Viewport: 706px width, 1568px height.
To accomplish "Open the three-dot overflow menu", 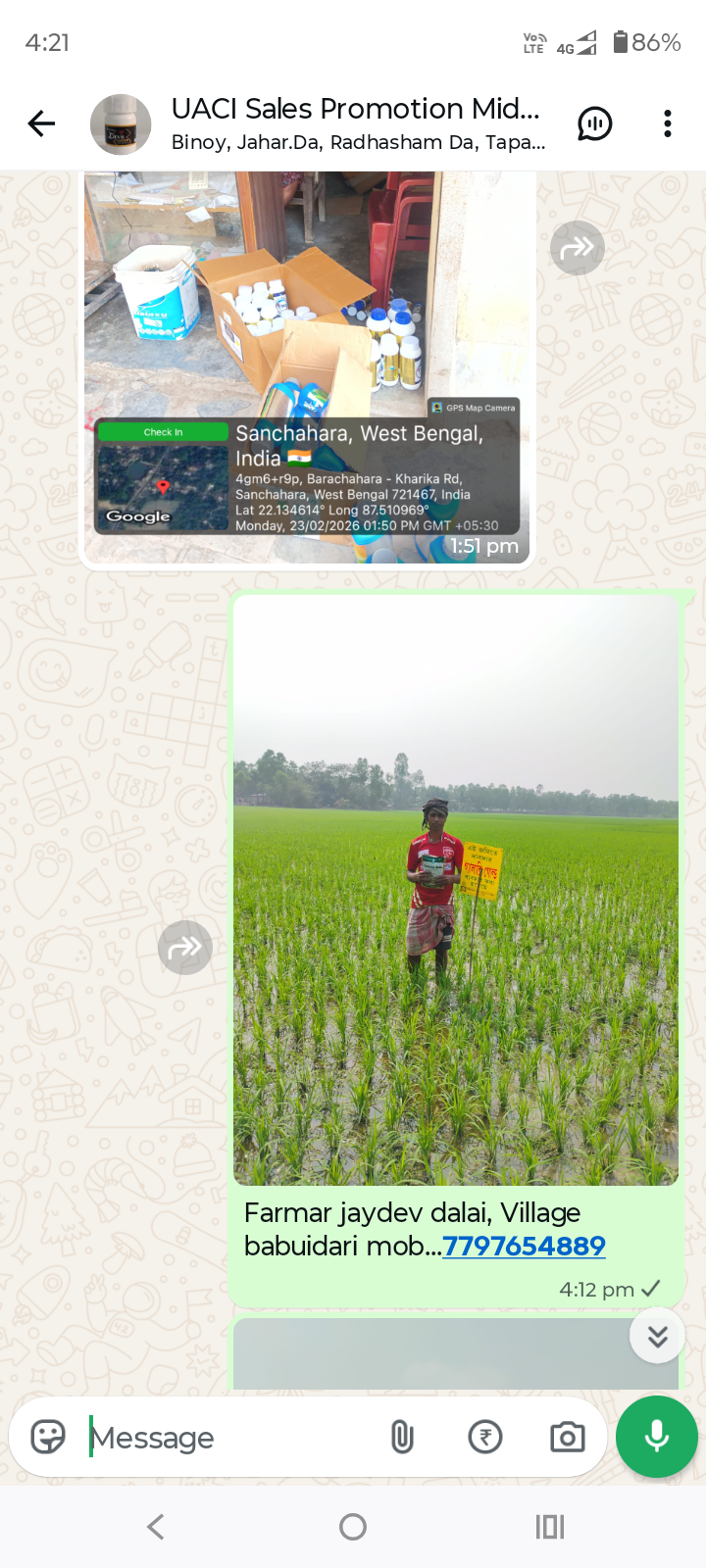I will (x=668, y=123).
